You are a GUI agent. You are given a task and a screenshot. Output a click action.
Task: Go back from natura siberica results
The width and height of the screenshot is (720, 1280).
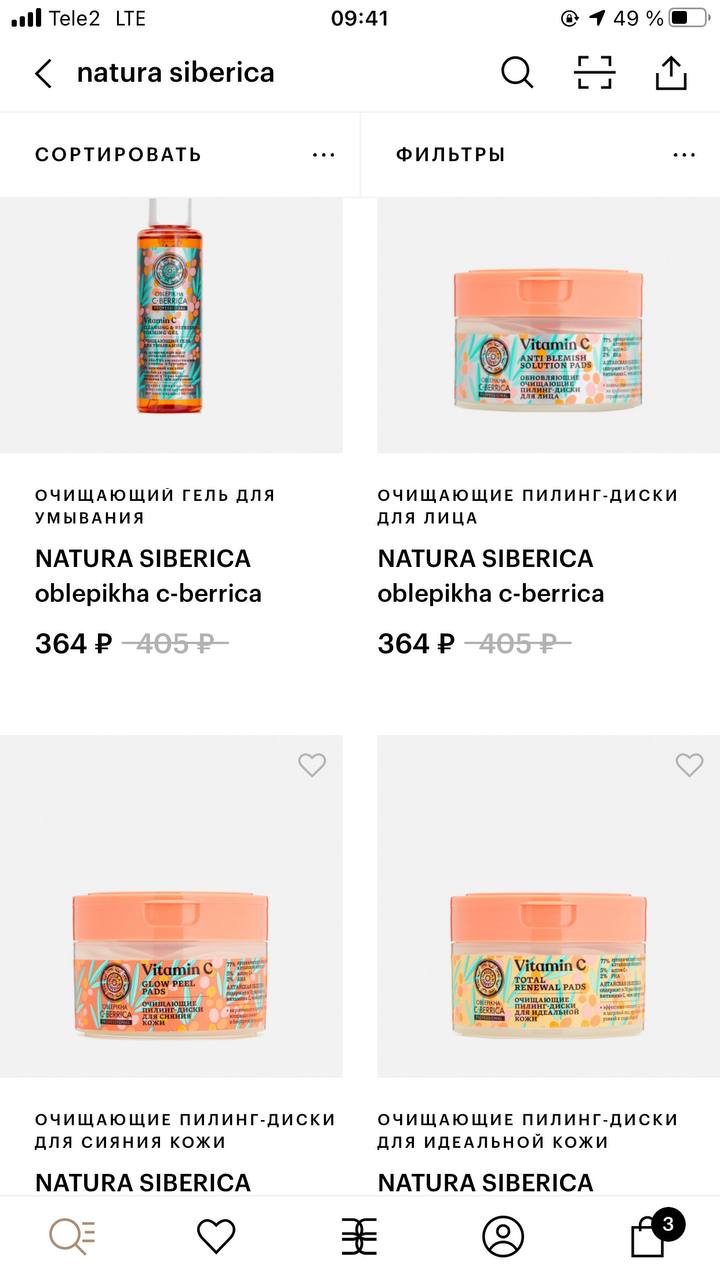43,73
